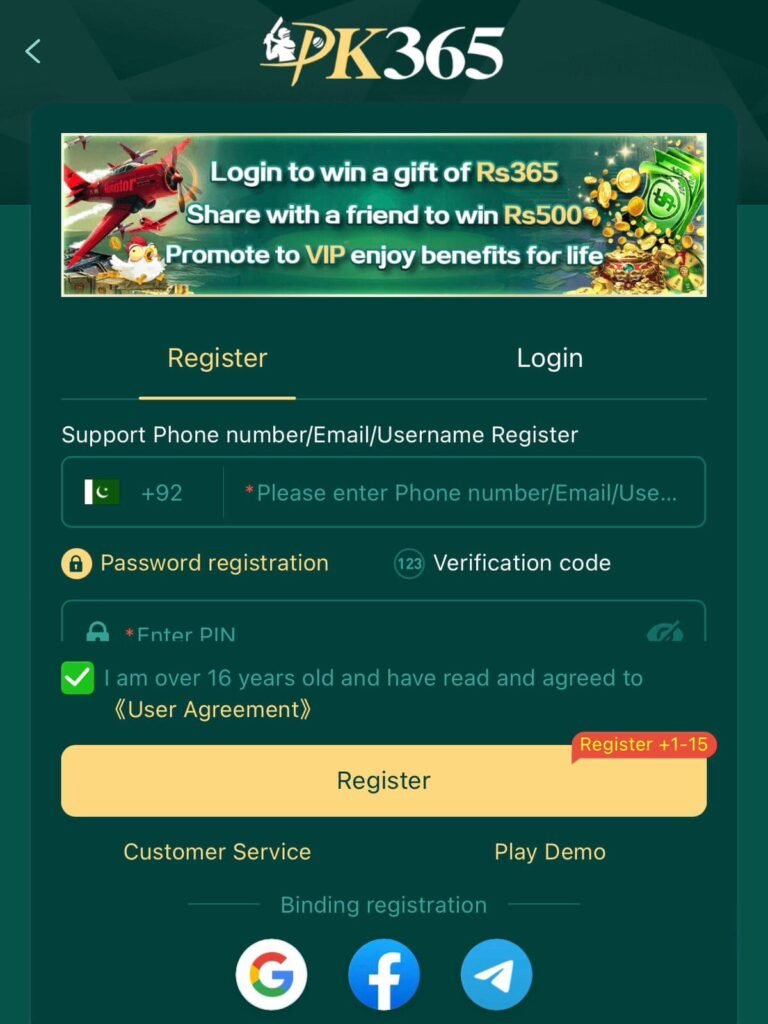
Task: Focus the Phone number/Email/Username field
Action: coord(466,492)
